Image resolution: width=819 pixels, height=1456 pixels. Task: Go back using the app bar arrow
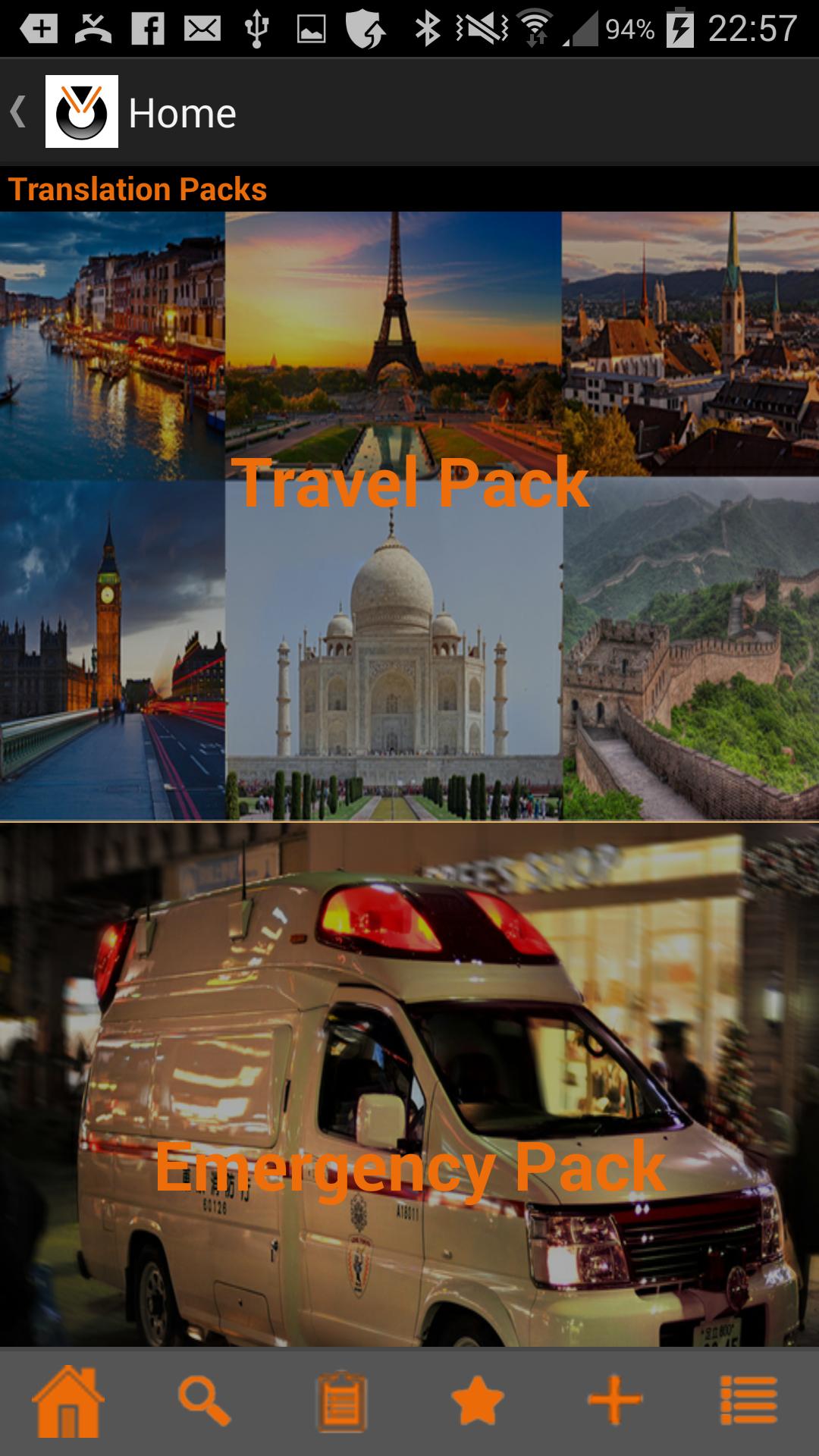click(x=18, y=112)
